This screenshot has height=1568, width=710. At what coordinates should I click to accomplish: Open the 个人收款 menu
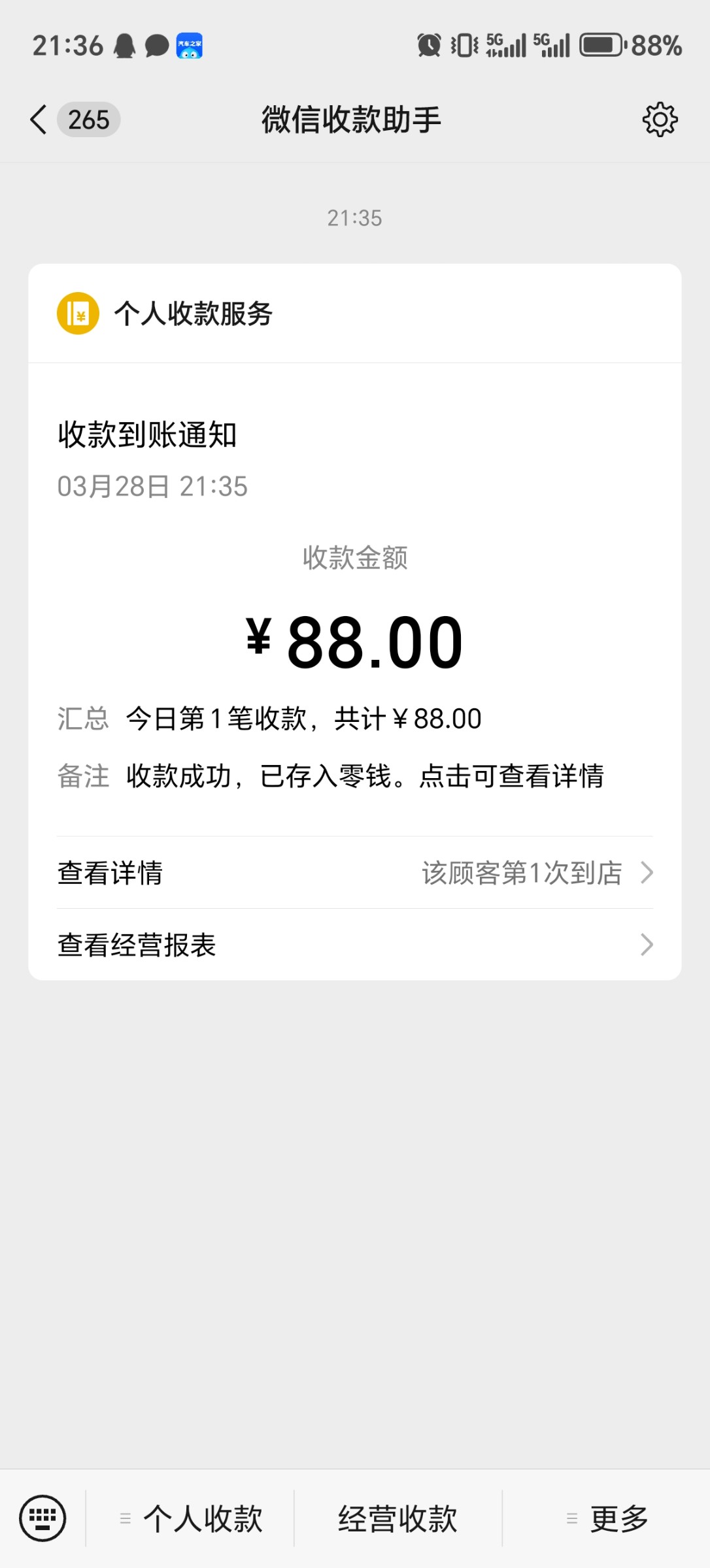(x=191, y=1518)
